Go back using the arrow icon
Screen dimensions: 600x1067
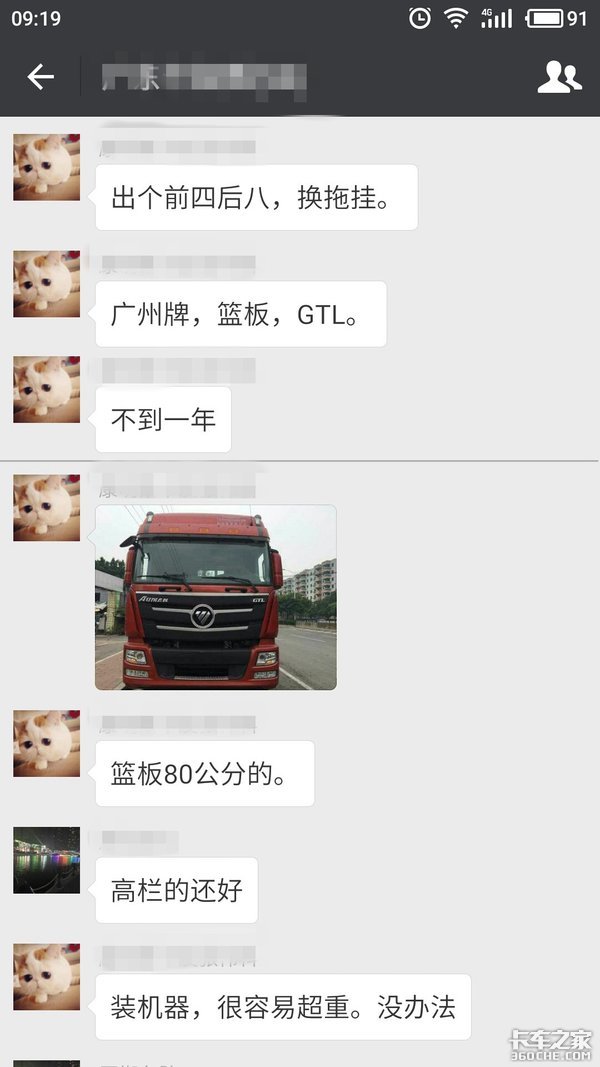coord(40,77)
